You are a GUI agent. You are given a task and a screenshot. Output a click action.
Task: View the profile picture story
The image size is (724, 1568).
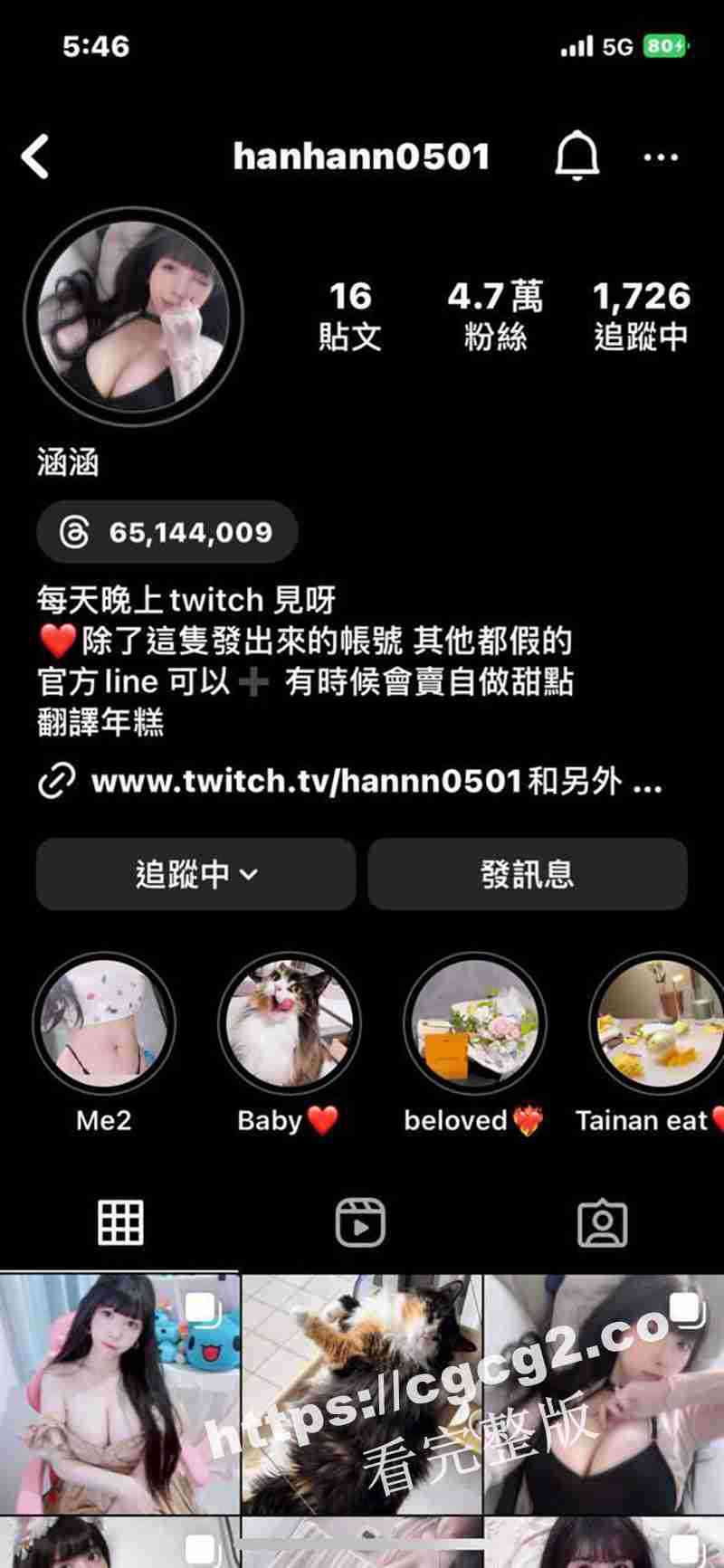point(134,315)
